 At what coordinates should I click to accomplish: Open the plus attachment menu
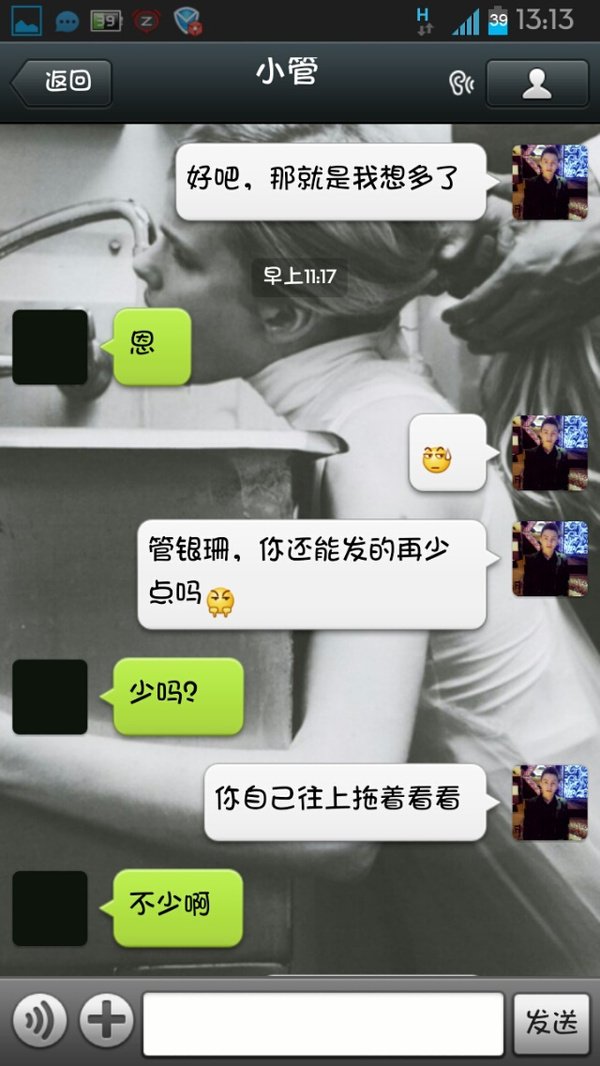106,1022
